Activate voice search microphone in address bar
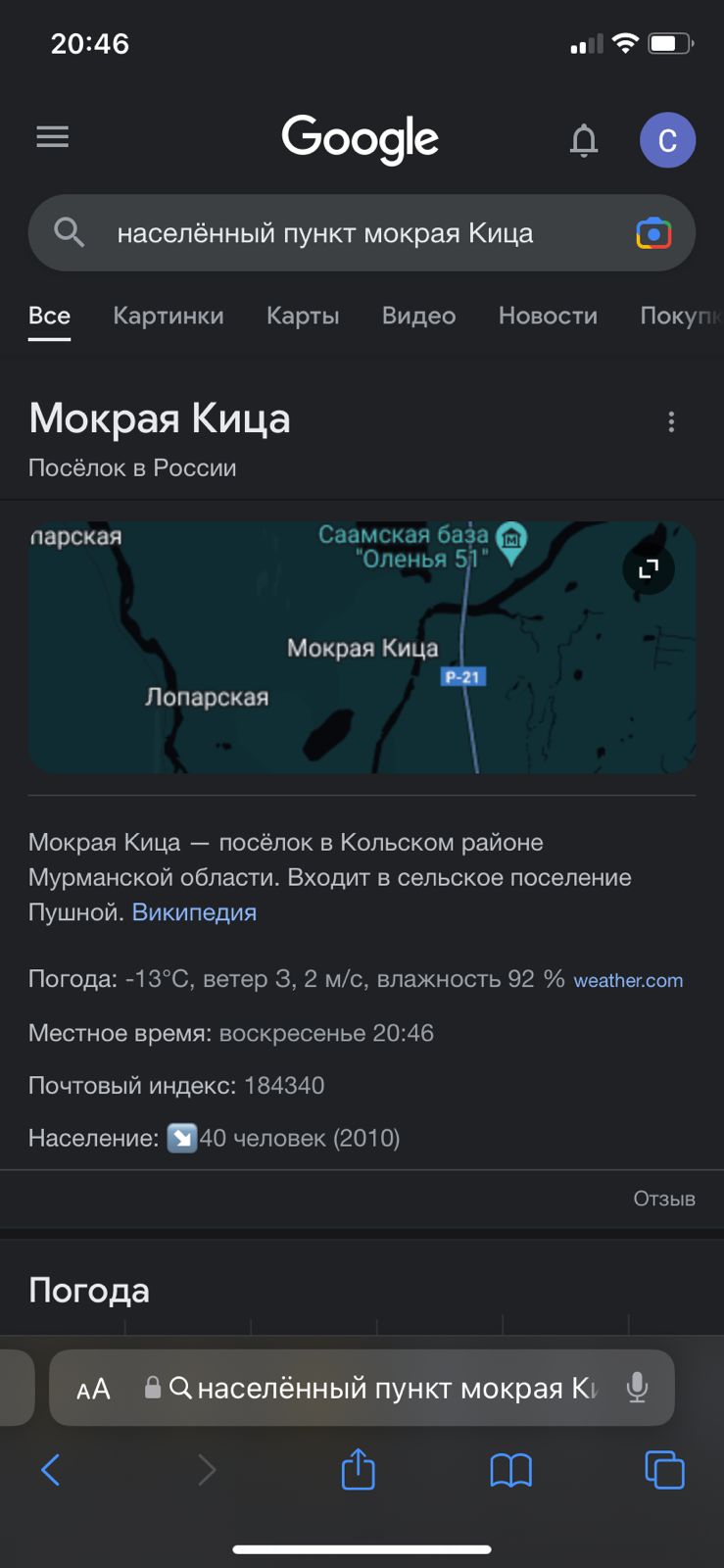724x1568 pixels. click(637, 1388)
